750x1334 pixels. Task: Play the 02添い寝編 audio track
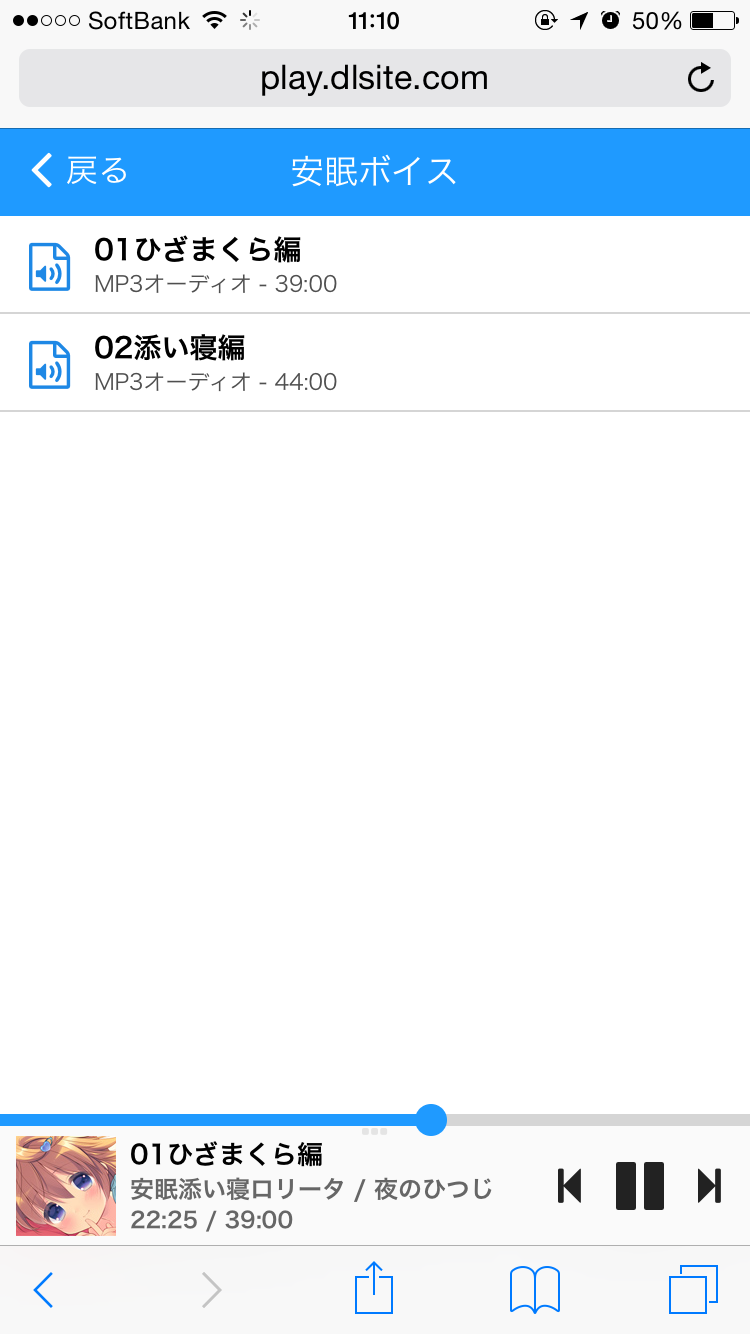coord(375,363)
